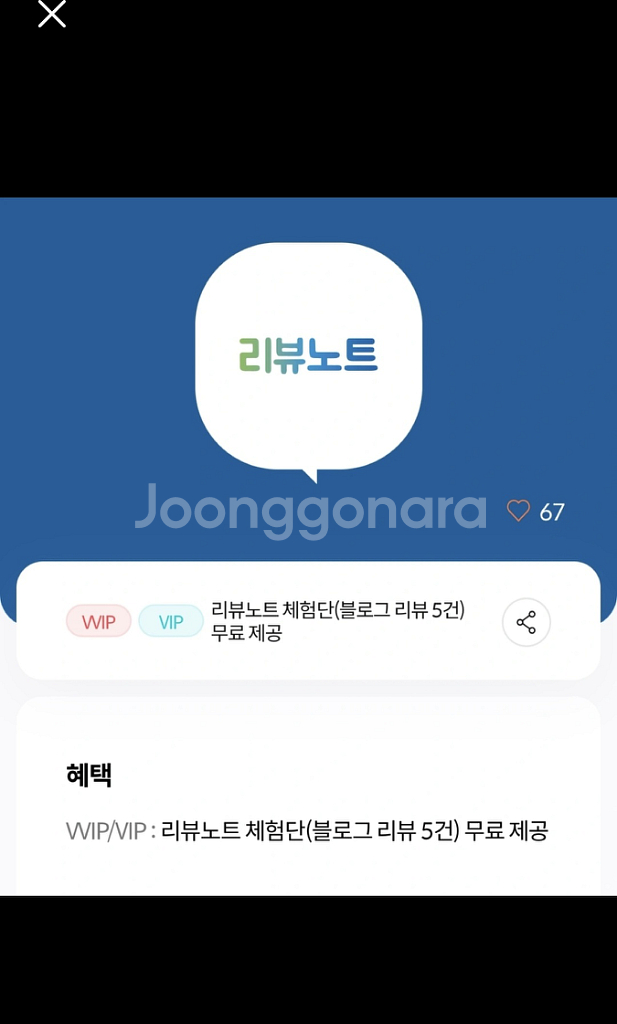Viewport: 617px width, 1024px height.
Task: Close the image viewer with the X
Action: 52,14
